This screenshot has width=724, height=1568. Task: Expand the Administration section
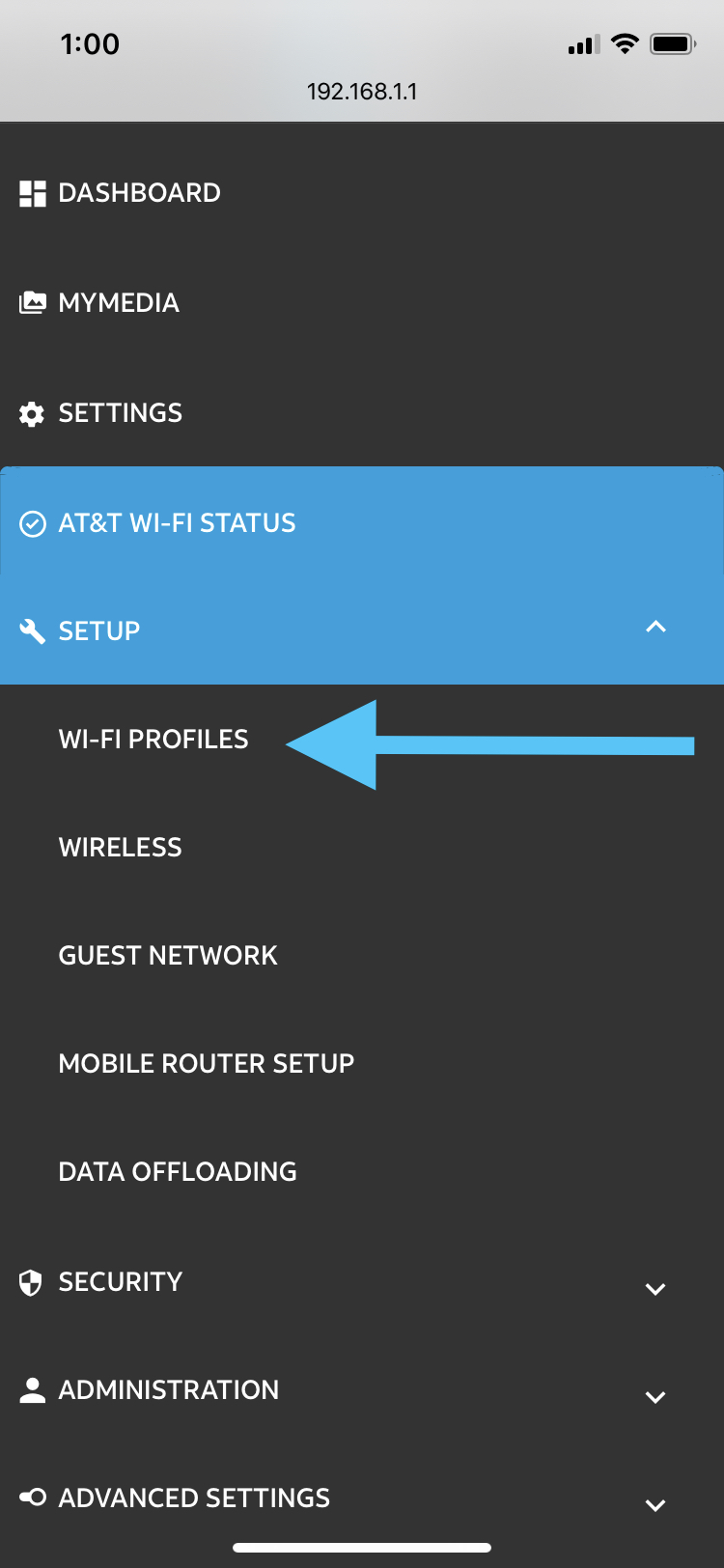click(655, 1397)
